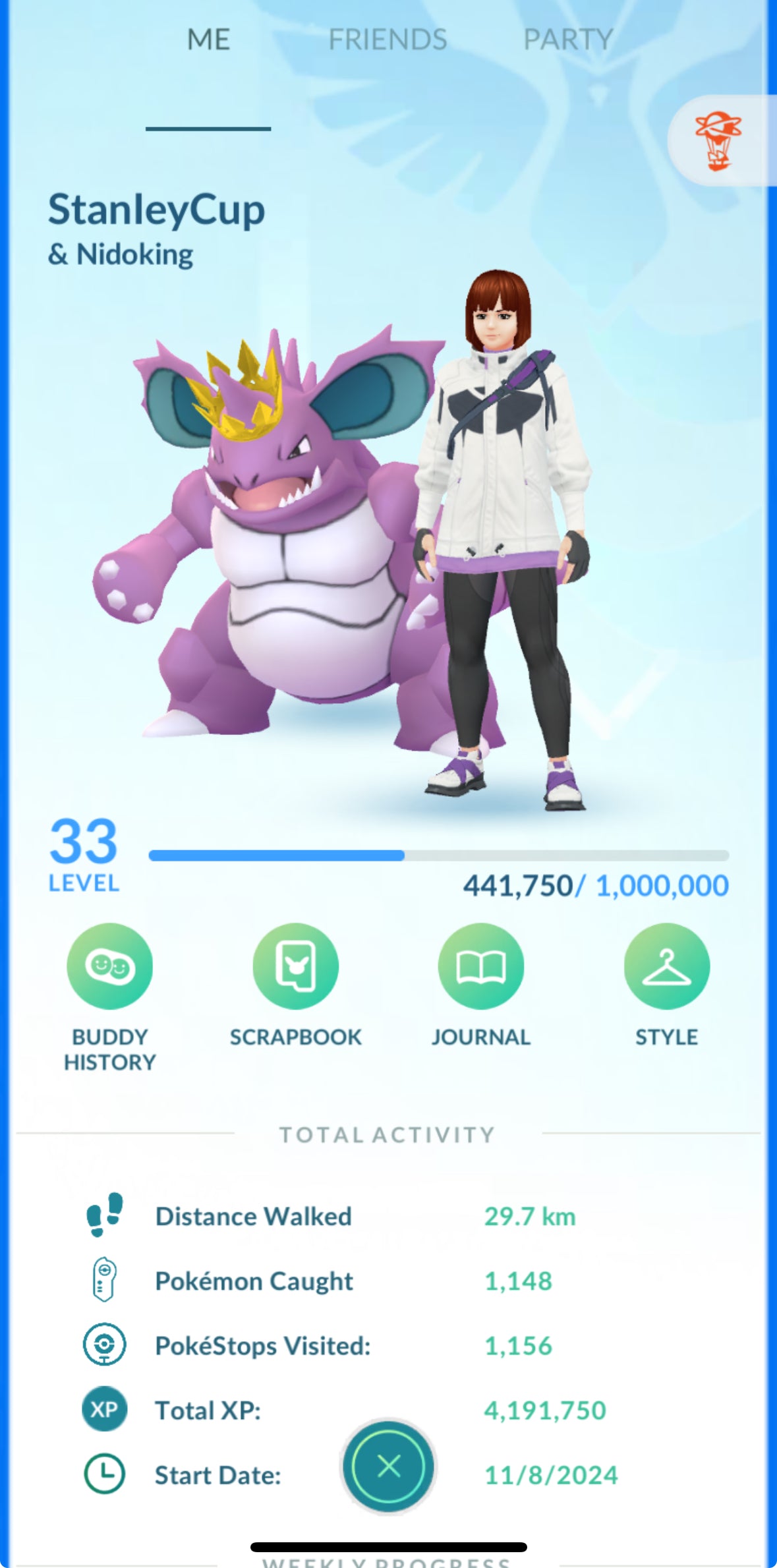Open the Team Rocket balloon icon
The image size is (777, 1568).
click(718, 140)
